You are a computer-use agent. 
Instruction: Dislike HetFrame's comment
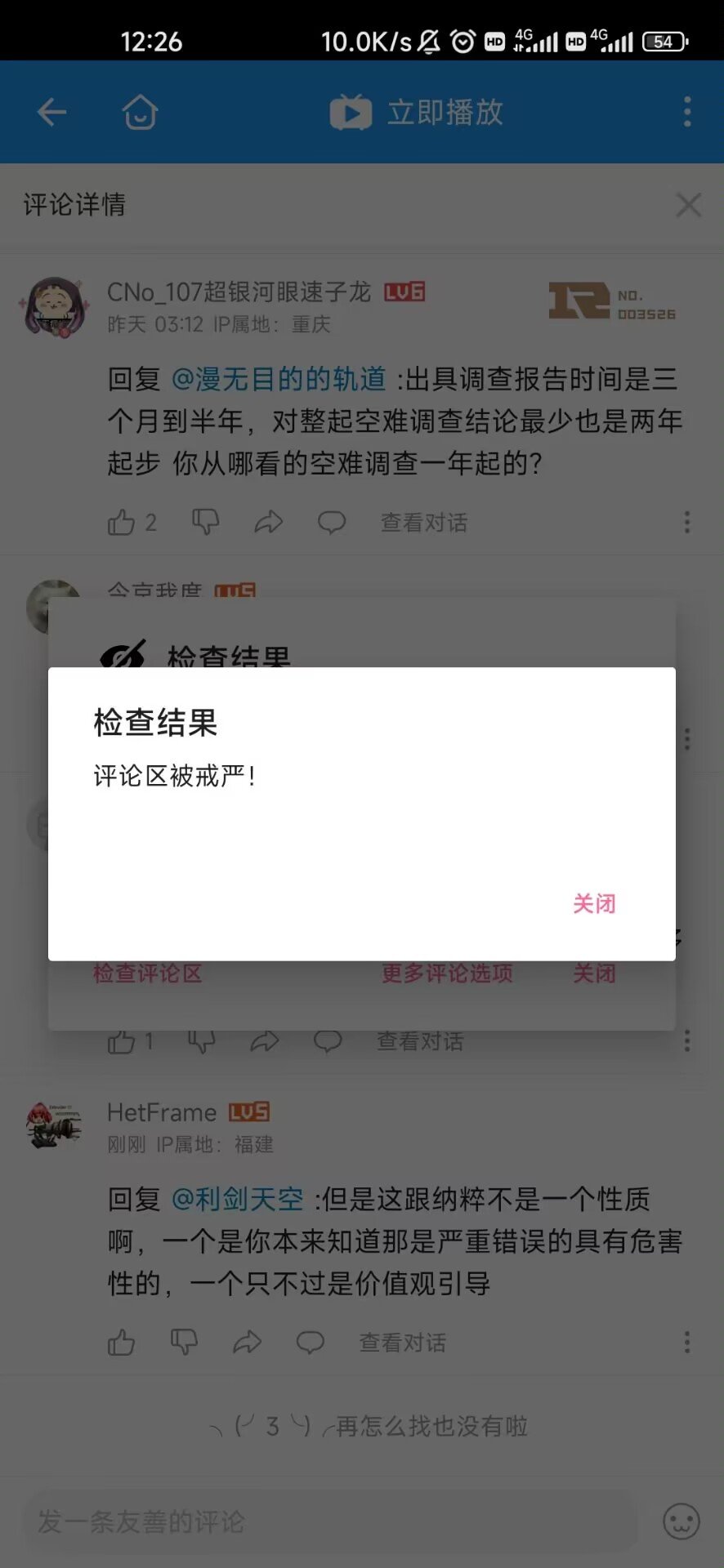click(184, 1343)
